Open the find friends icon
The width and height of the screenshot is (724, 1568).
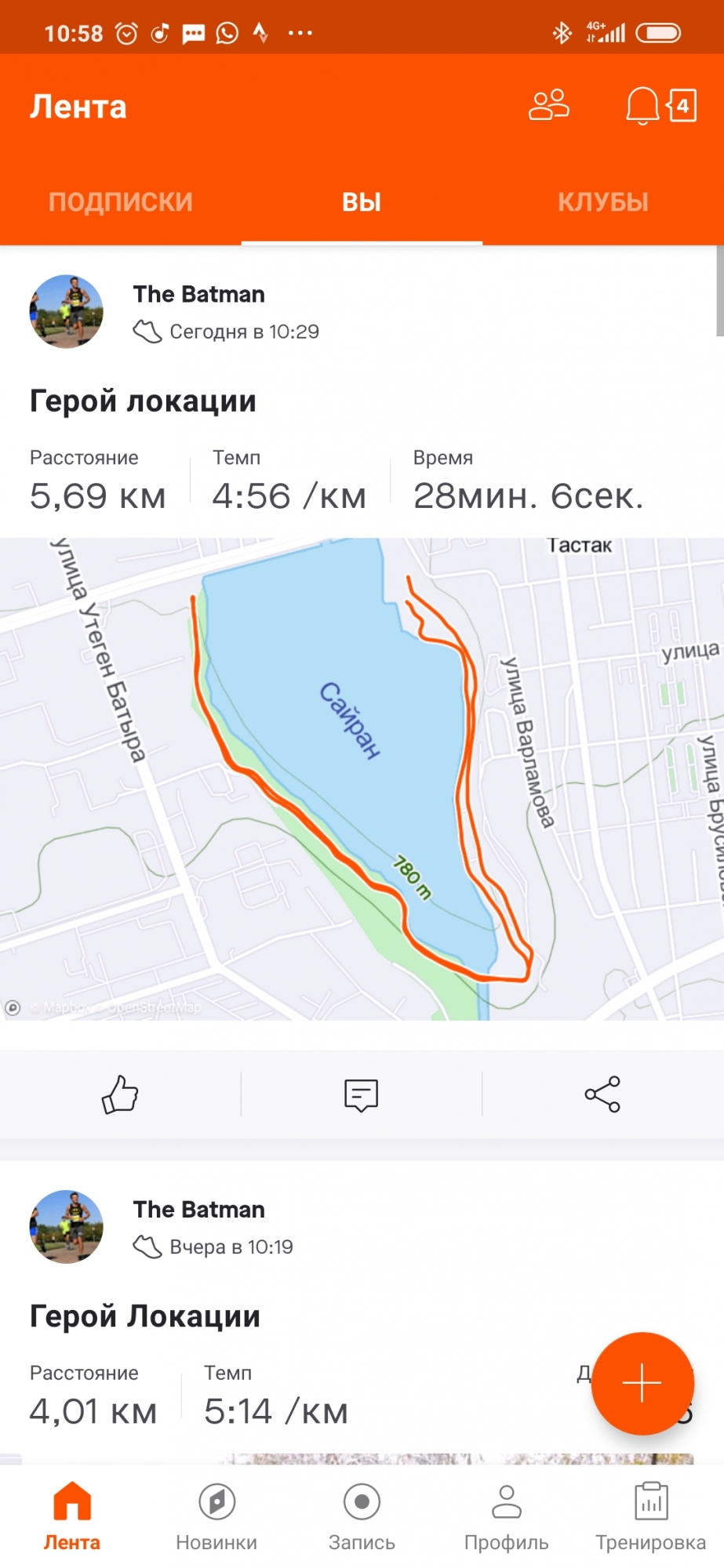click(x=548, y=105)
